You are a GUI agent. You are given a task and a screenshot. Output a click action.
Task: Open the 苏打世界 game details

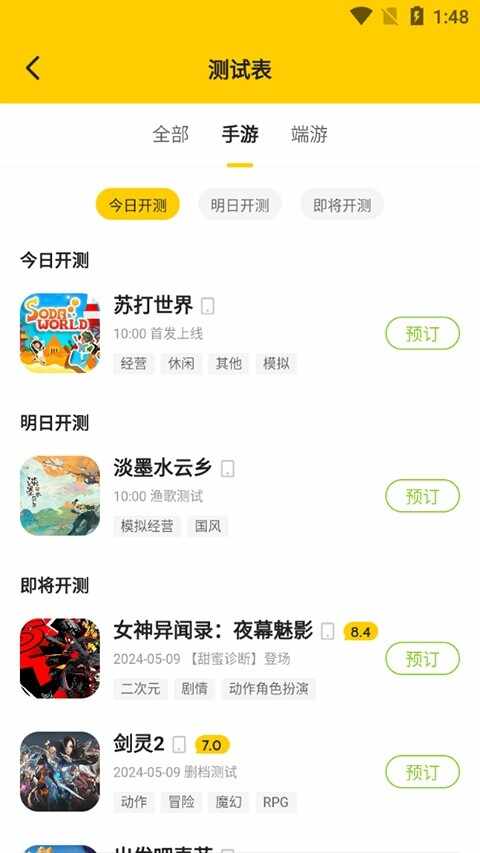tap(153, 305)
